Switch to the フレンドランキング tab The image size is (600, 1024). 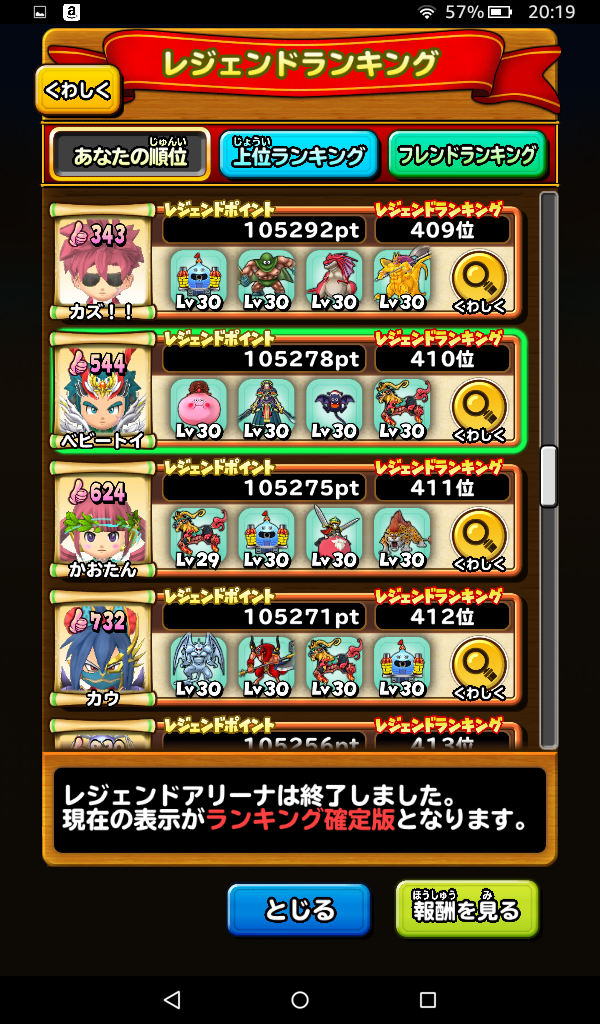pos(467,155)
